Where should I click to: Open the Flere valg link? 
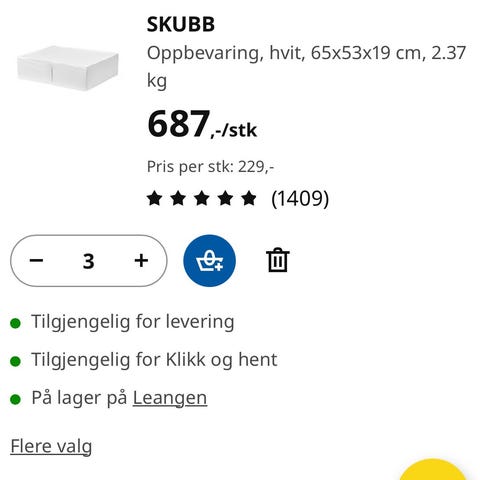point(51,446)
